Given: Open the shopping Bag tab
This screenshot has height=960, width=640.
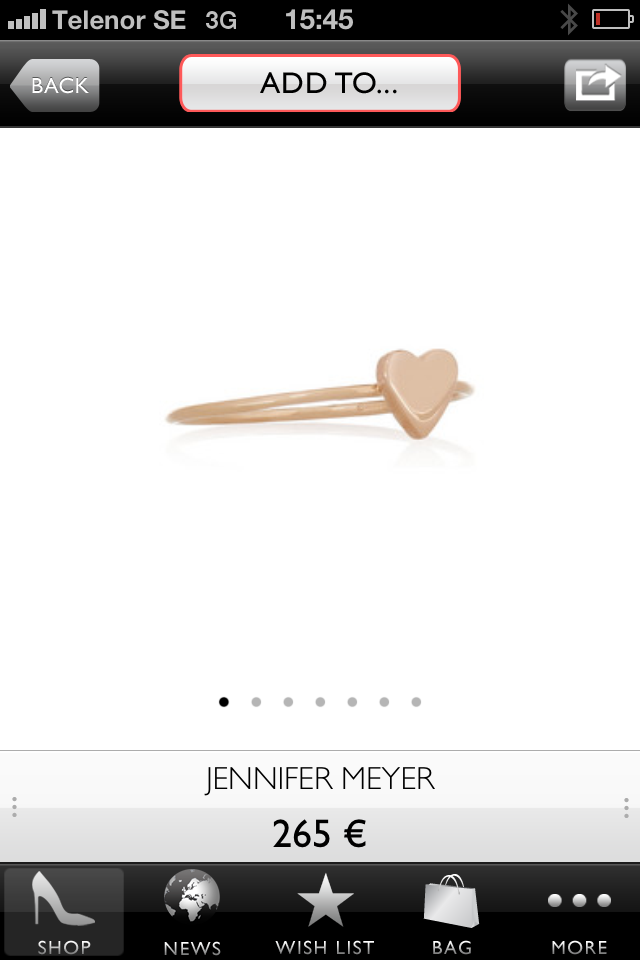Looking at the screenshot, I should pos(452,912).
